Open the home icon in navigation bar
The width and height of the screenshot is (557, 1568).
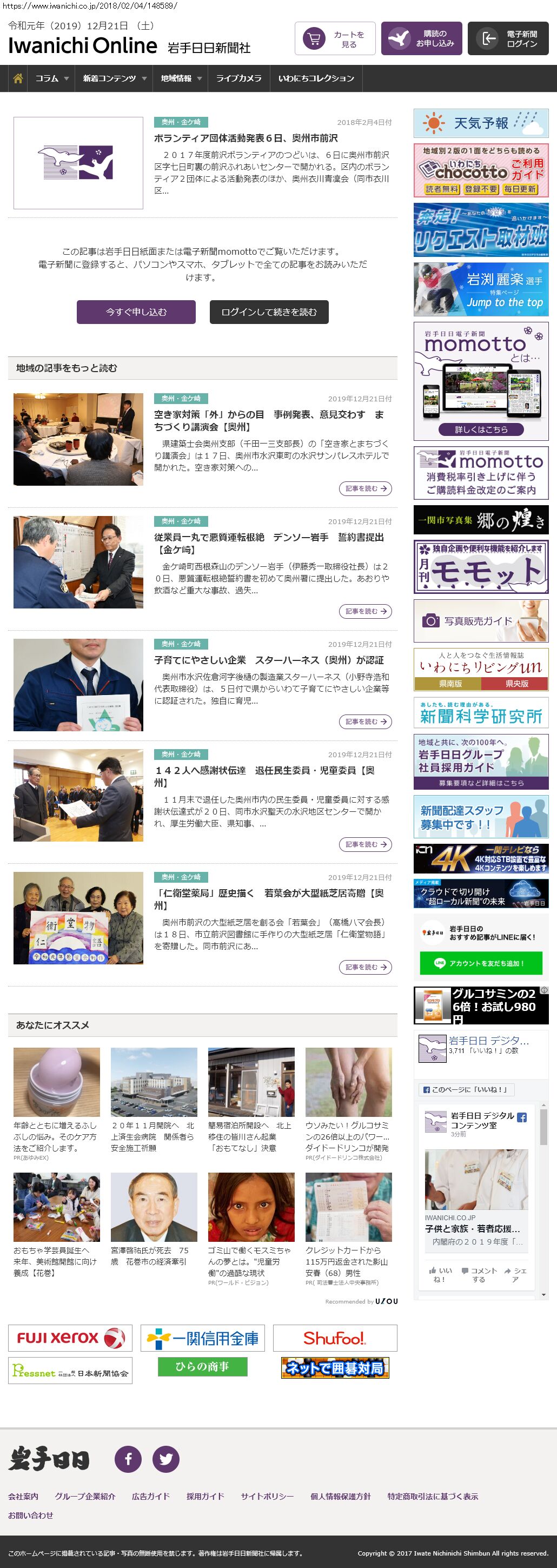pos(18,78)
